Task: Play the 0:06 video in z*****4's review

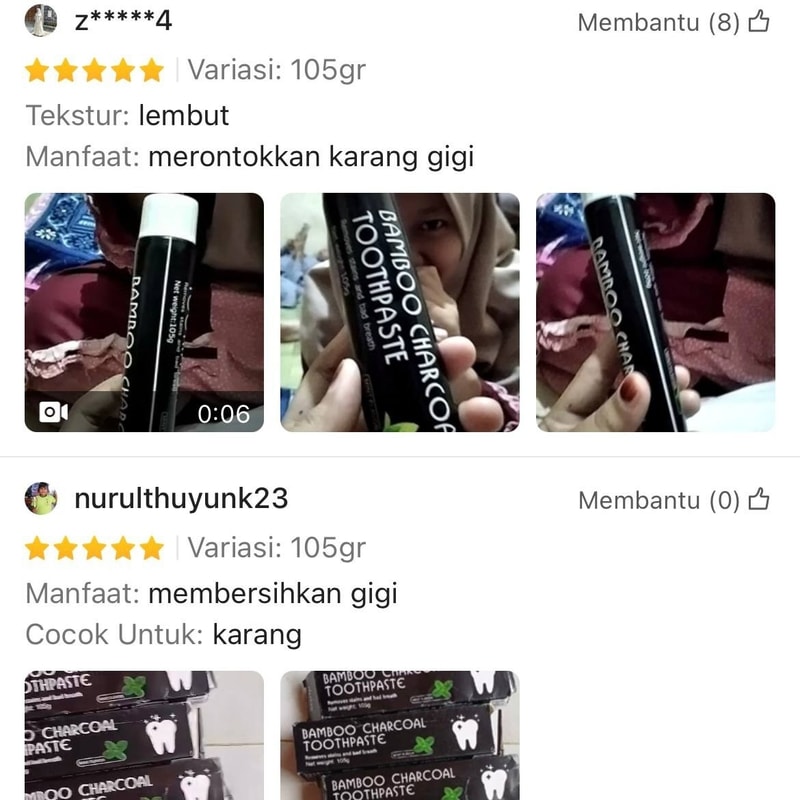Action: (144, 312)
